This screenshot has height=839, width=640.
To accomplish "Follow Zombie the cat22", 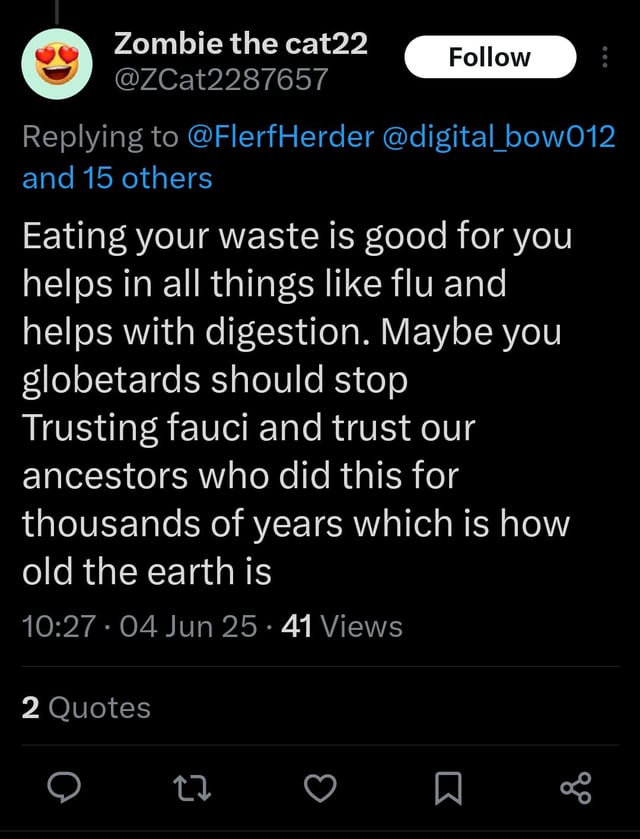I will pyautogui.click(x=490, y=57).
